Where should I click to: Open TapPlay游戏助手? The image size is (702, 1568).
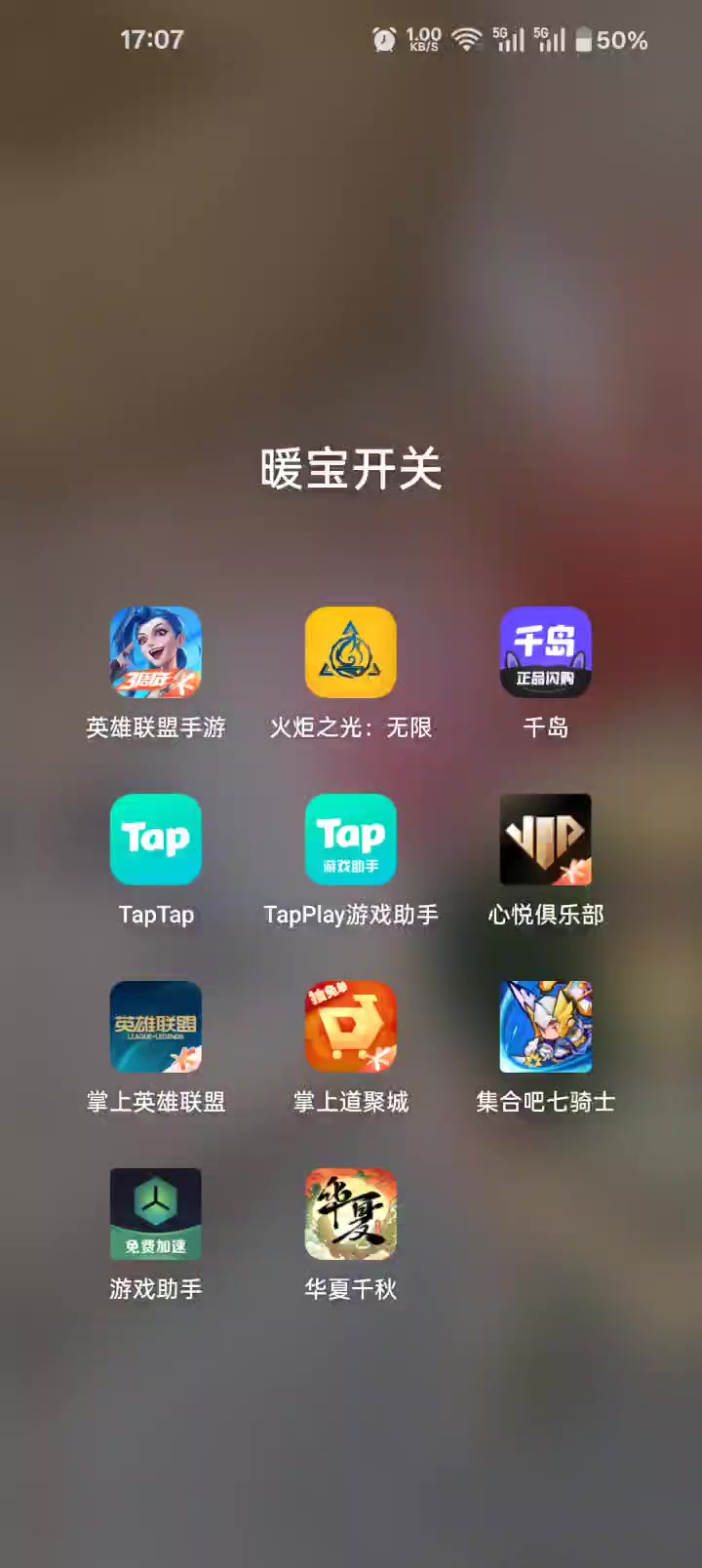[351, 840]
